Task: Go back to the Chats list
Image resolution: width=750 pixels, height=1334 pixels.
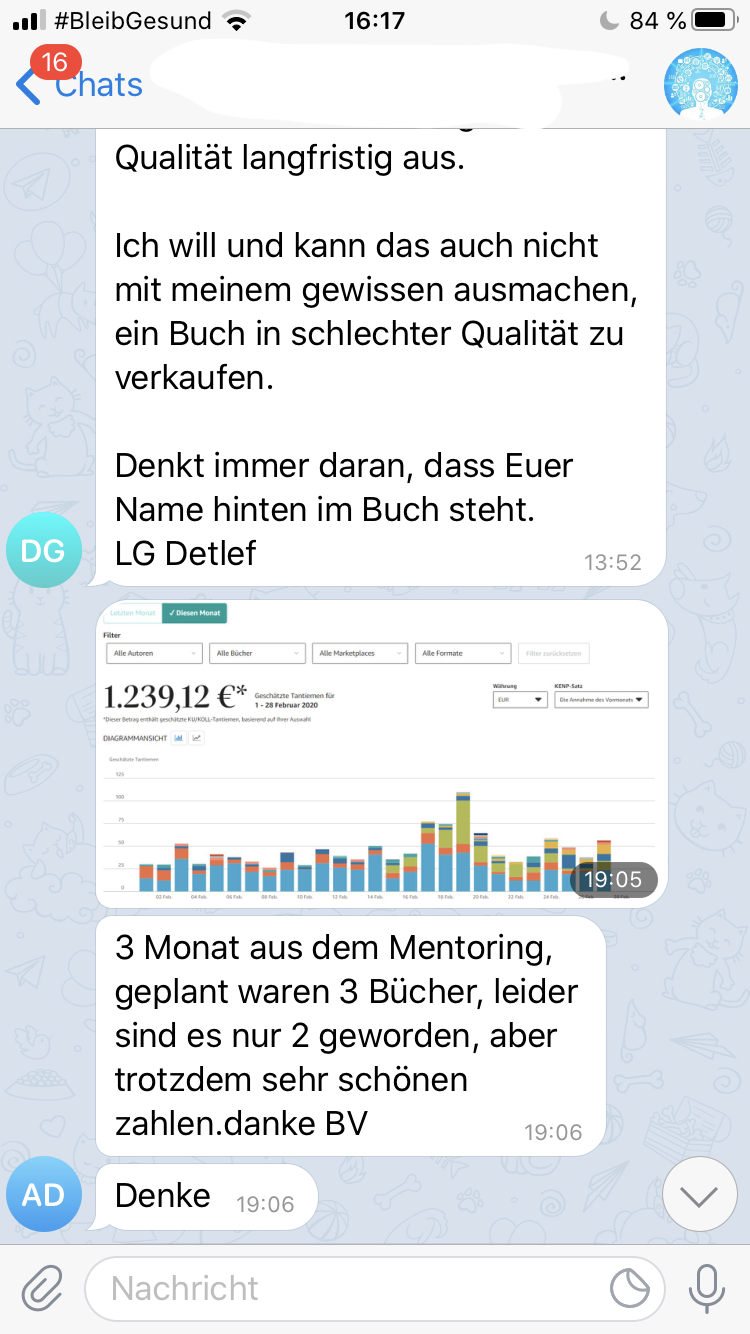Action: (x=78, y=85)
